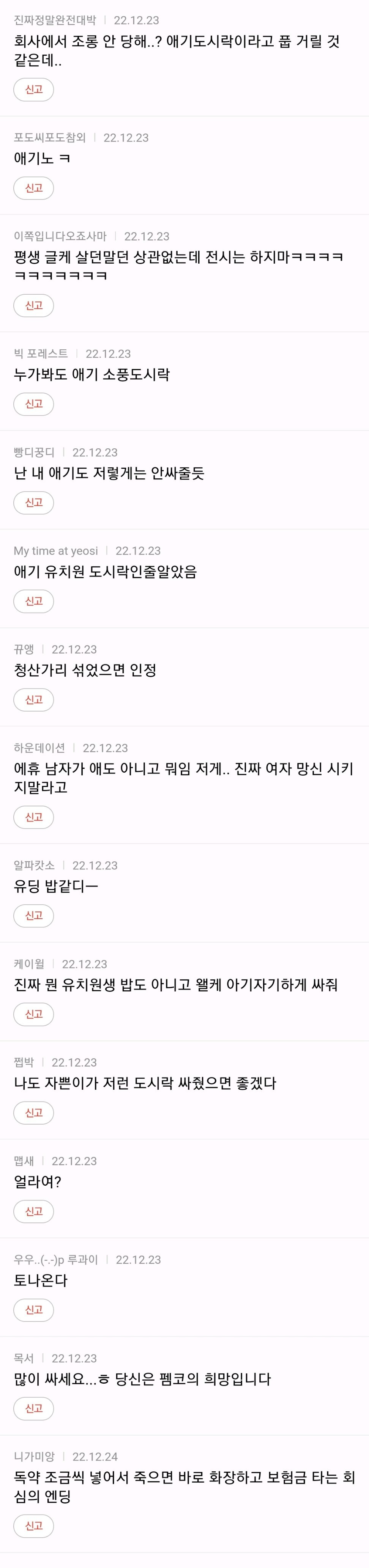The image size is (369, 1568).
Task: Report the comment by 진짜정말완전대박
Action: (33, 90)
